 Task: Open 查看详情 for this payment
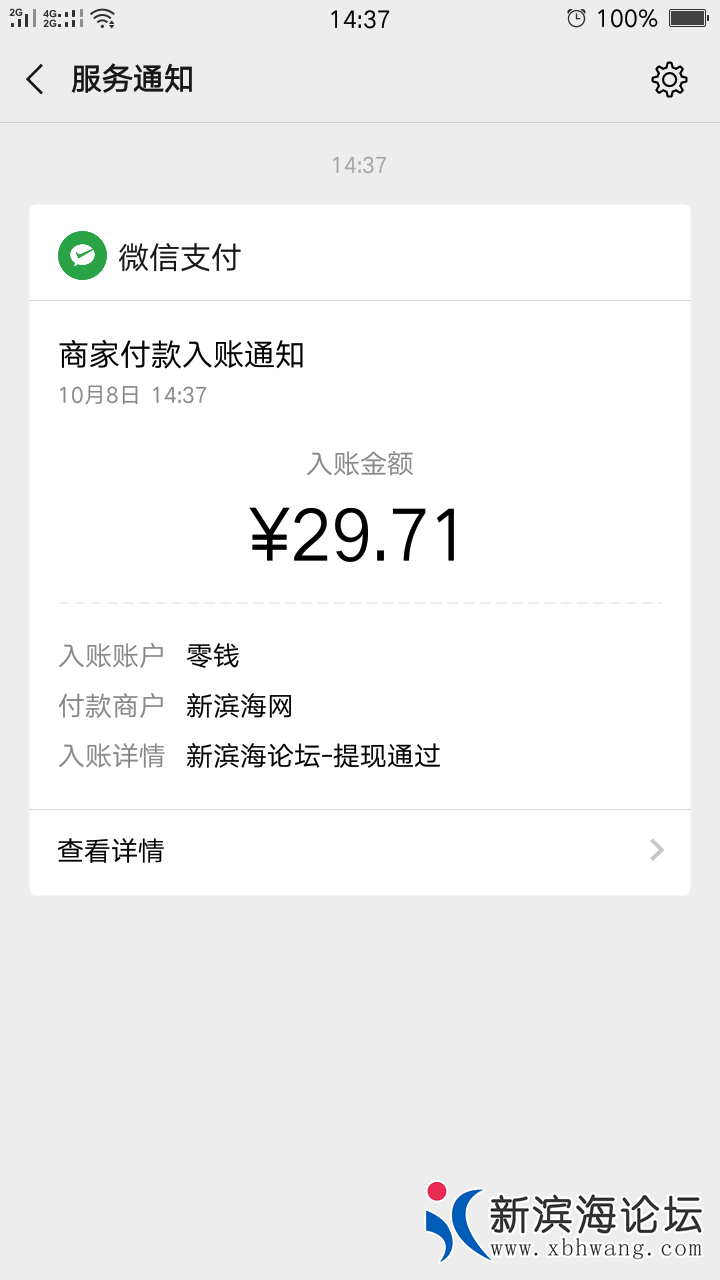click(x=359, y=851)
